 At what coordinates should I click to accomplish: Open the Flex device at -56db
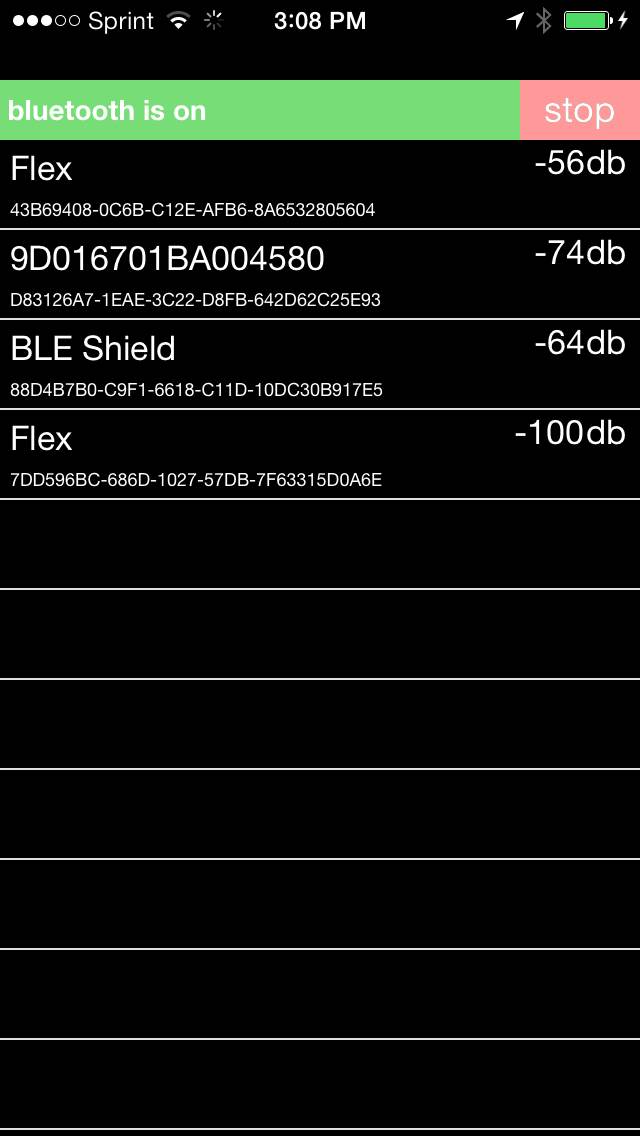pos(320,185)
